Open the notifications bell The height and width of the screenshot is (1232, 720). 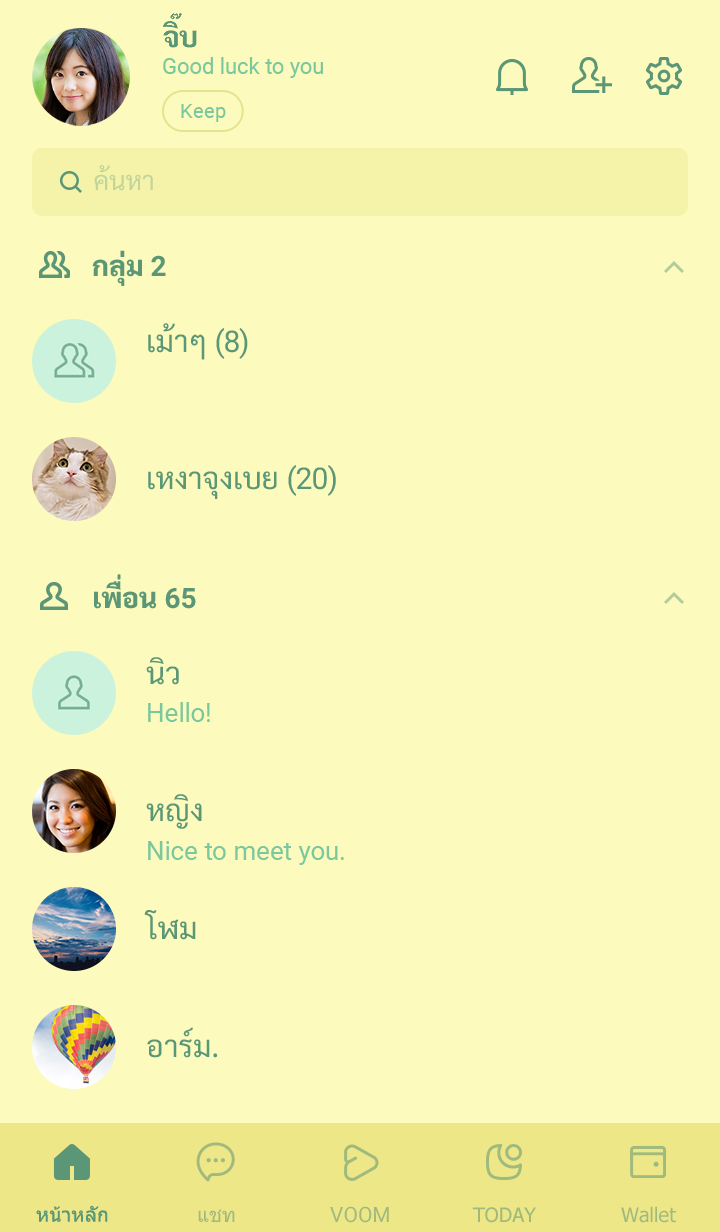[x=512, y=77]
